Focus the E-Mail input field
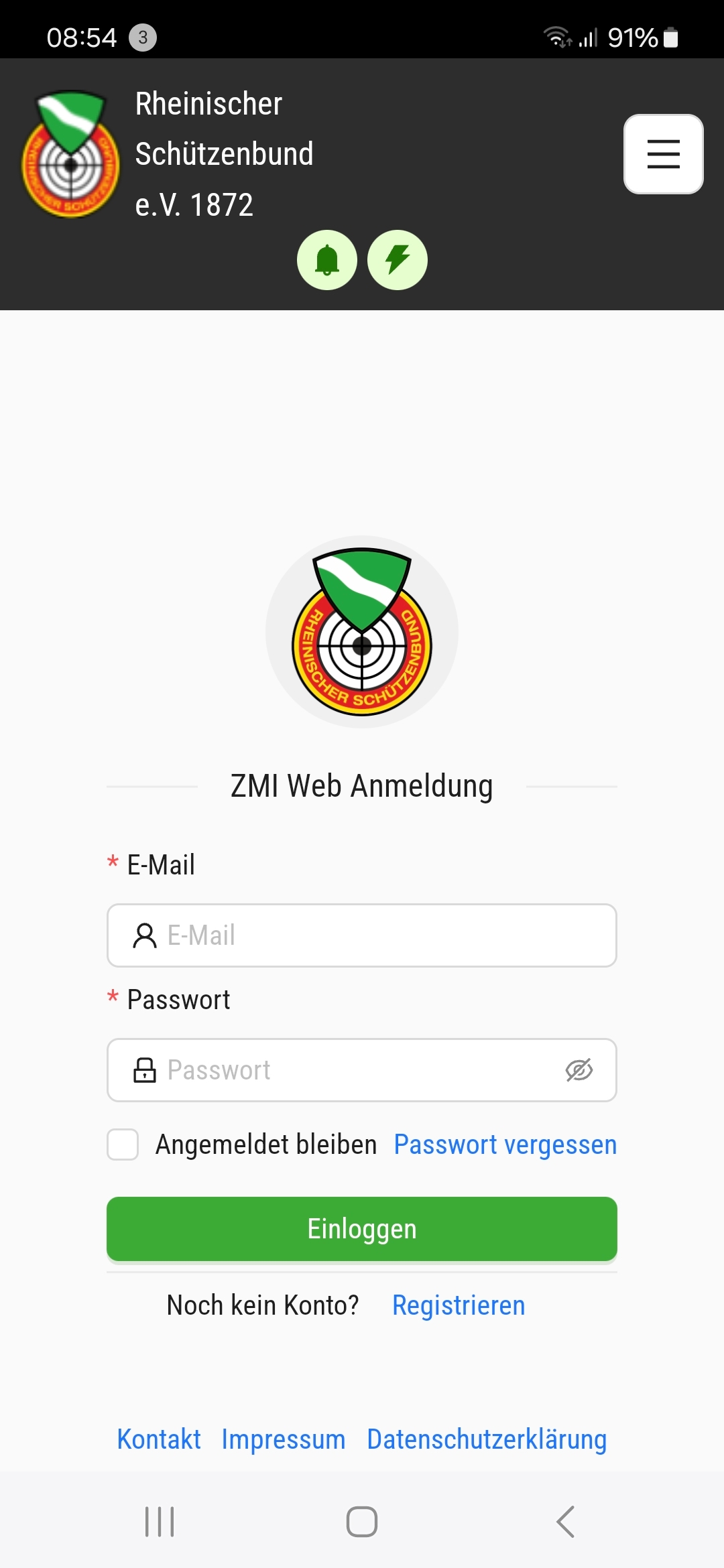 (375, 935)
